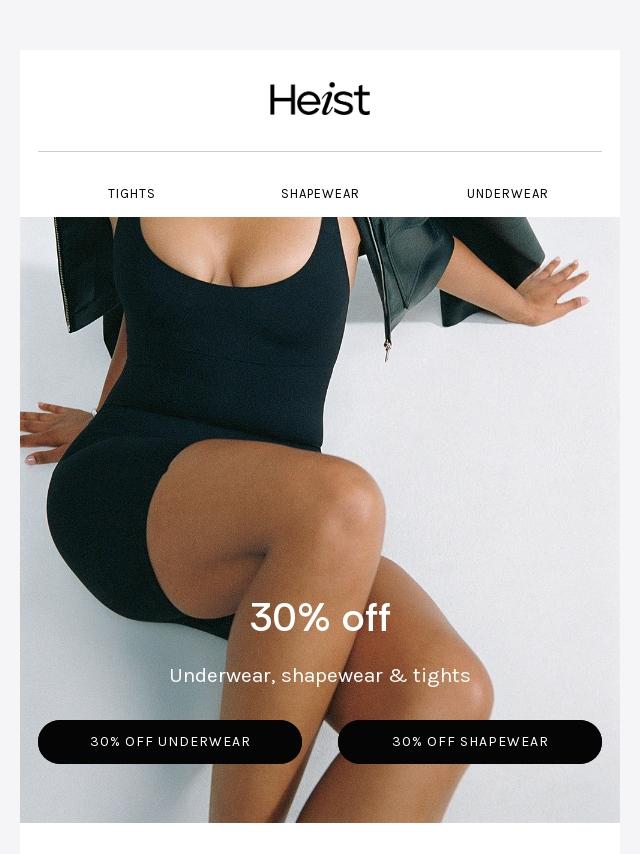Open the Tights category link
Viewport: 640px width, 854px height.
pos(132,194)
